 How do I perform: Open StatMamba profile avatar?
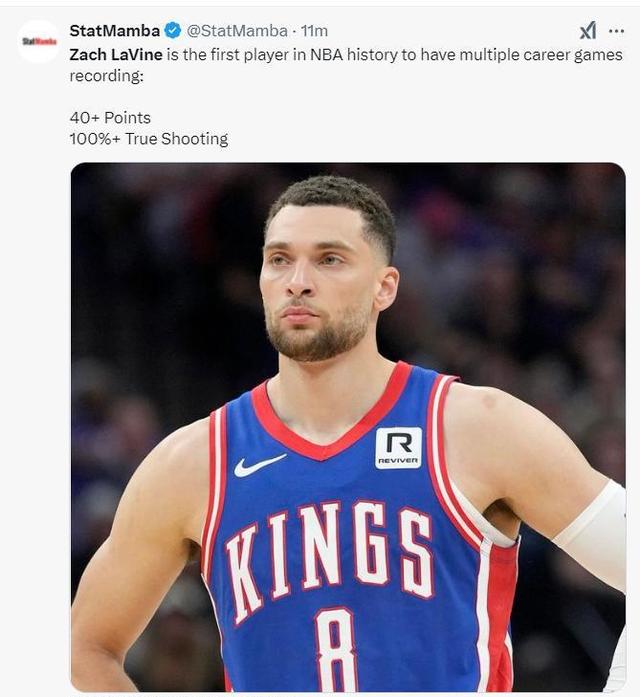click(x=39, y=41)
